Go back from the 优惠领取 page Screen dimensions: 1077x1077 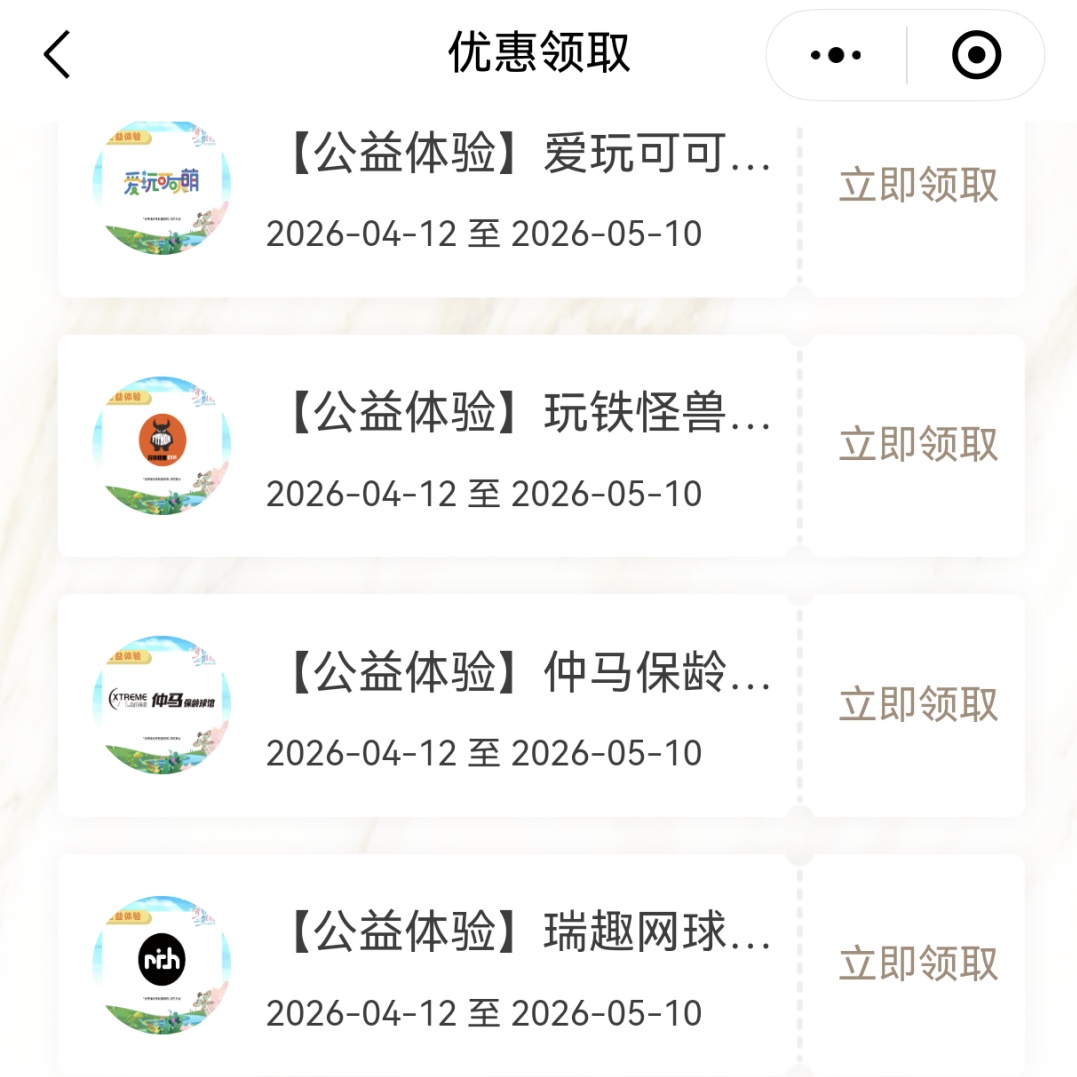point(58,54)
